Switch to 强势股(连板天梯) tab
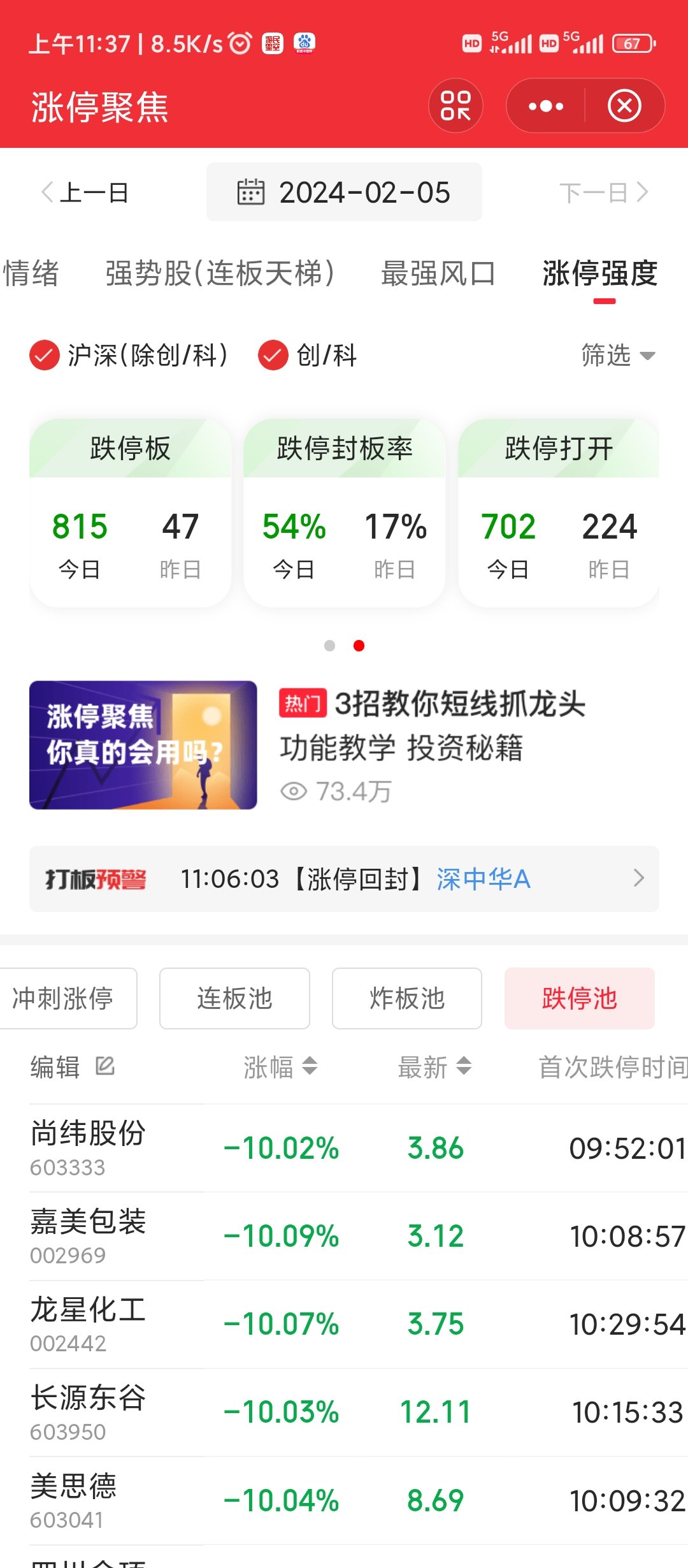The height and width of the screenshot is (1568, 688). [220, 273]
